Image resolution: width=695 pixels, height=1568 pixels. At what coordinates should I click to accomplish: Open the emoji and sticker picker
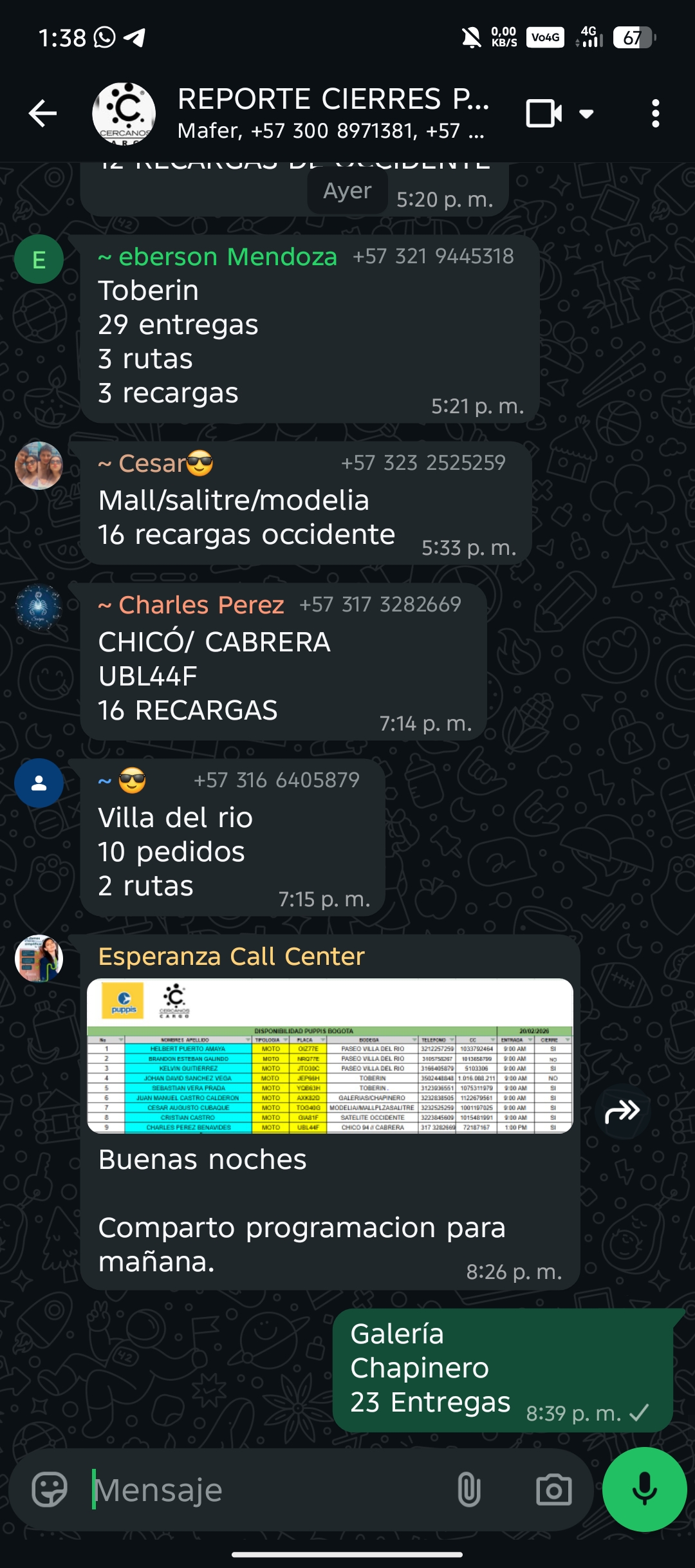(50, 1489)
